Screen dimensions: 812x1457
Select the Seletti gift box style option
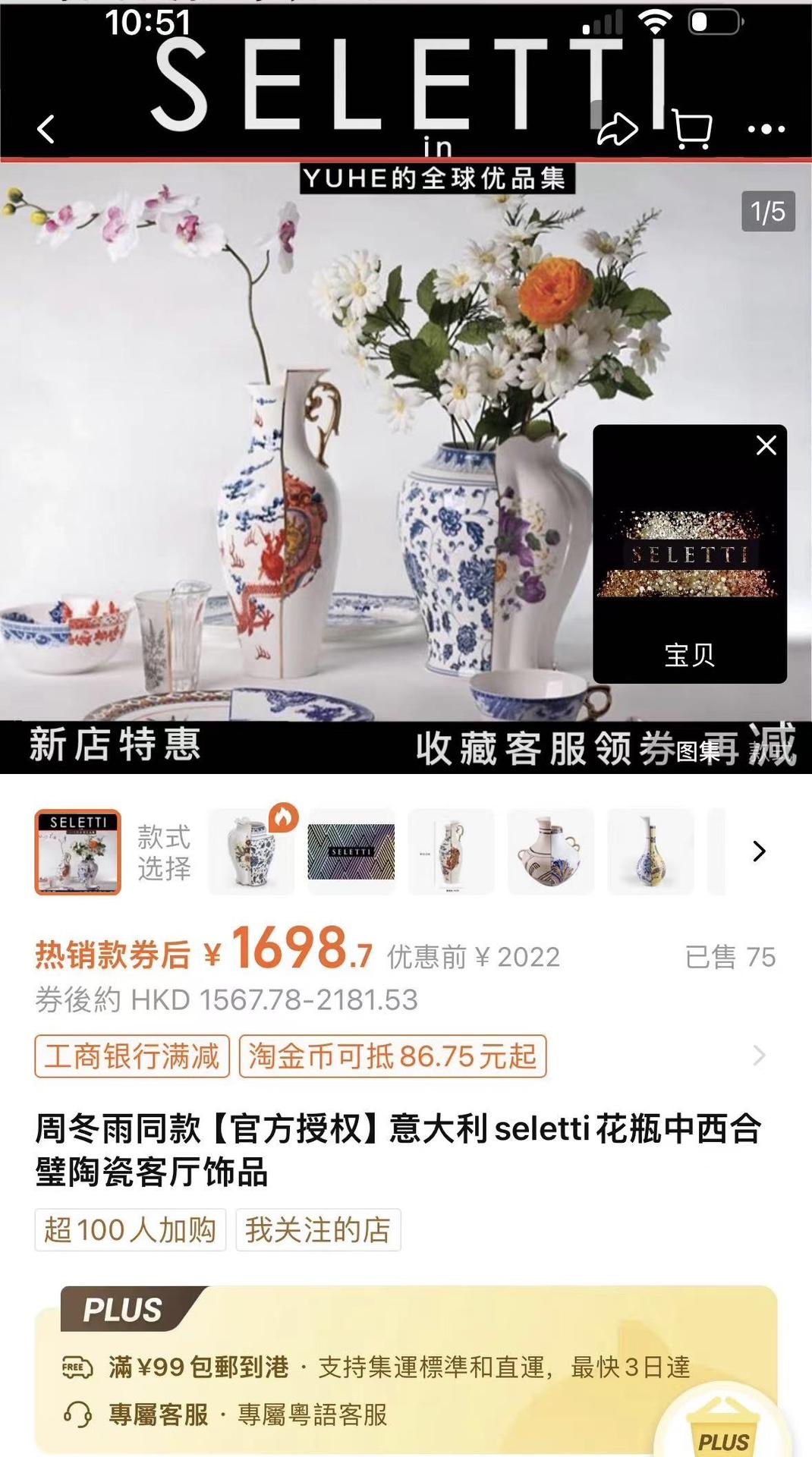point(351,851)
